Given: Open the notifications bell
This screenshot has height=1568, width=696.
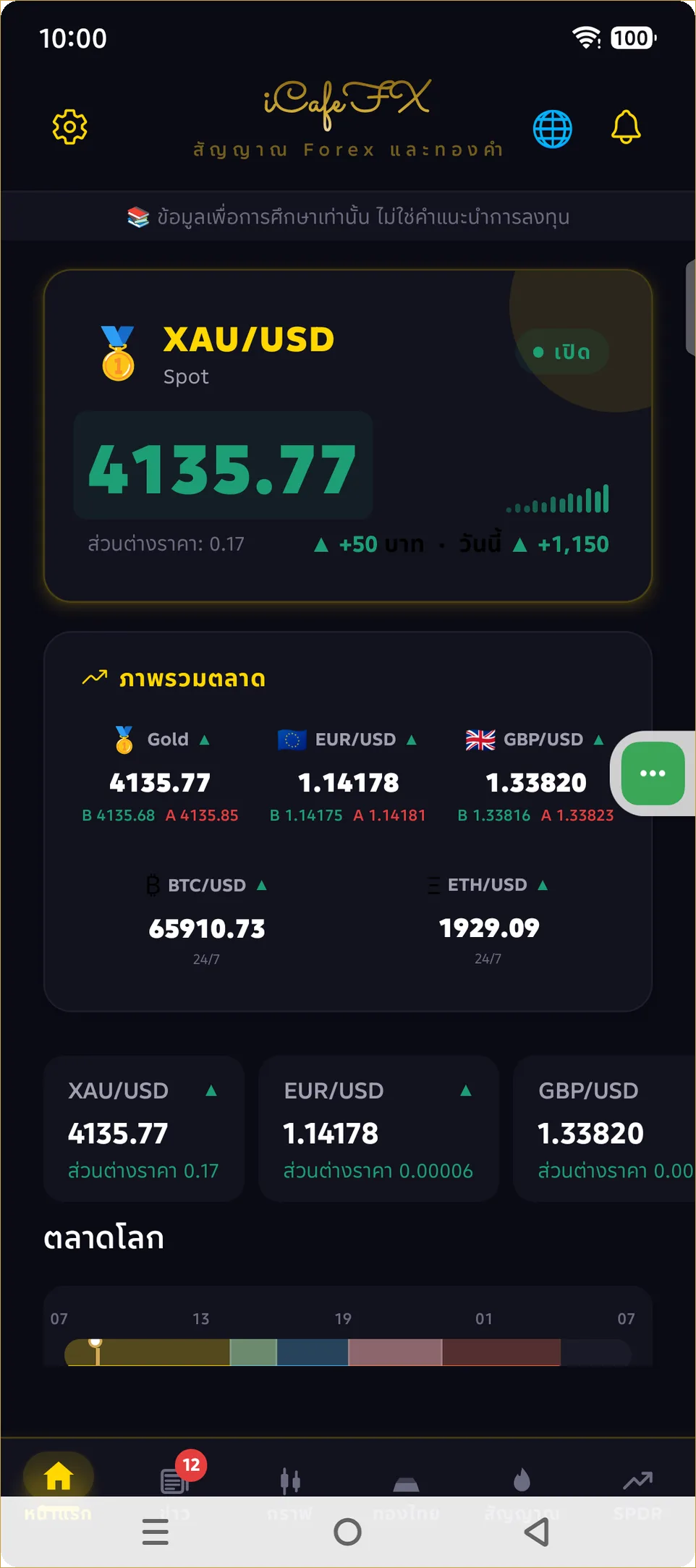Looking at the screenshot, I should tap(626, 127).
